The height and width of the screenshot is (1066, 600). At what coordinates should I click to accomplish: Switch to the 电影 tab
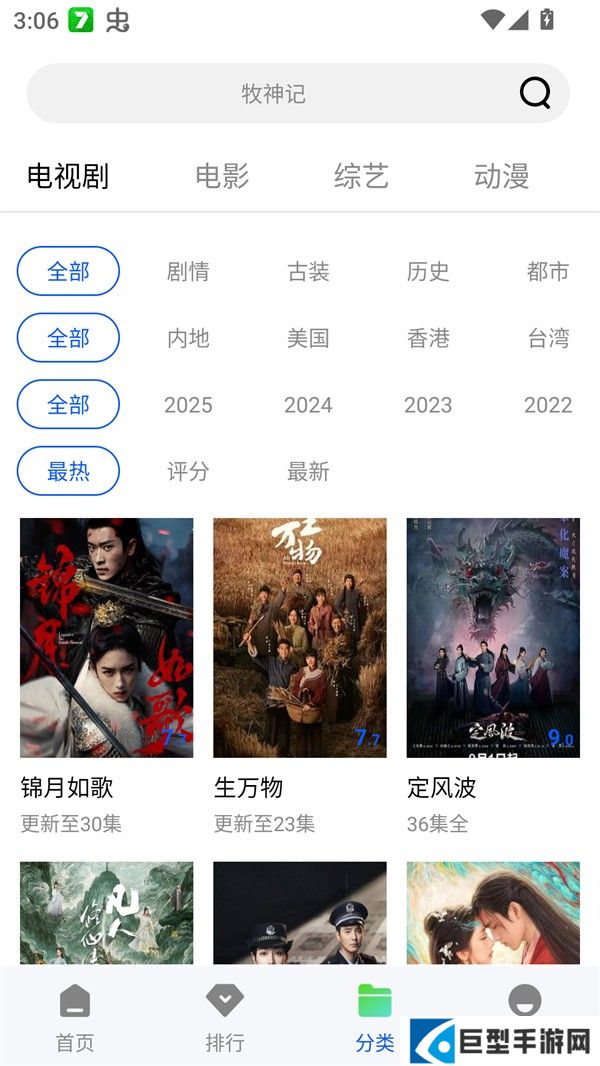[222, 176]
